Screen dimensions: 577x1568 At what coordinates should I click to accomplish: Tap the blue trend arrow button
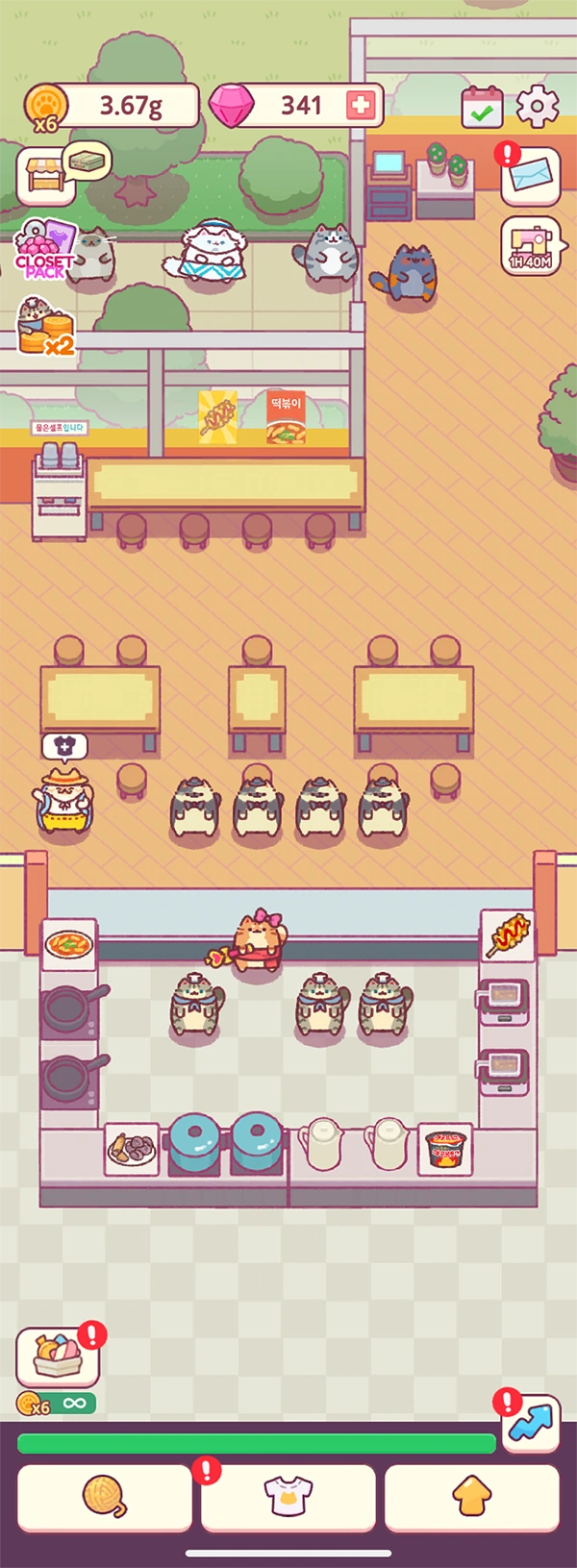tap(531, 1425)
